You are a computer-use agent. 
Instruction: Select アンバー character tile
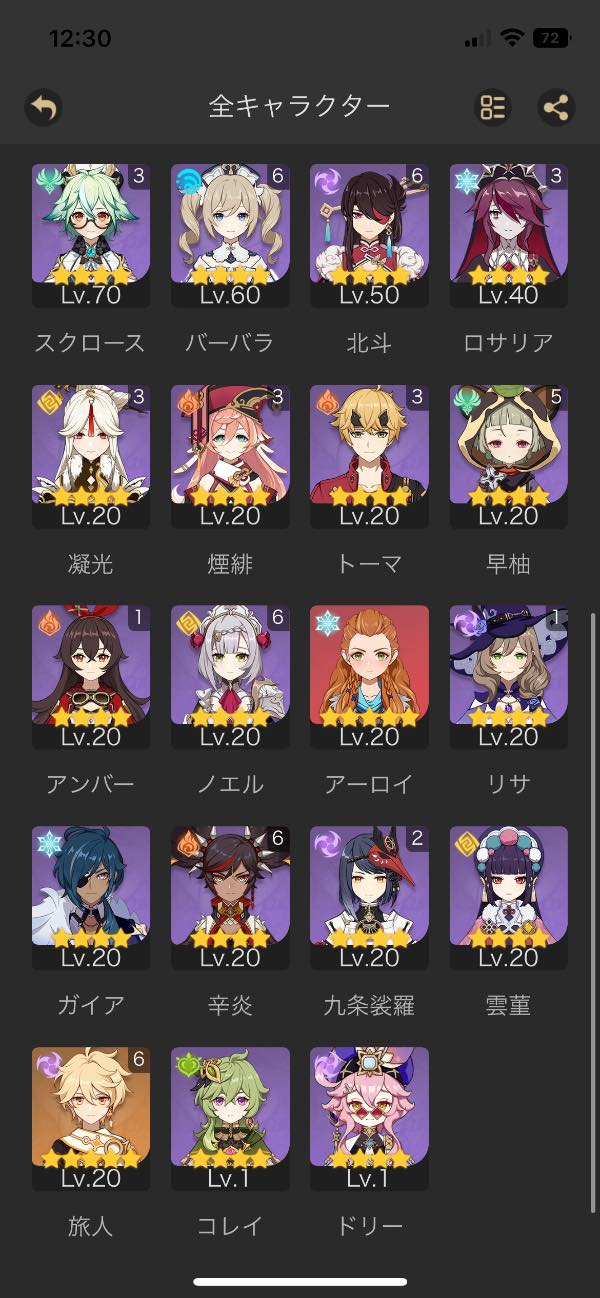pyautogui.click(x=90, y=677)
